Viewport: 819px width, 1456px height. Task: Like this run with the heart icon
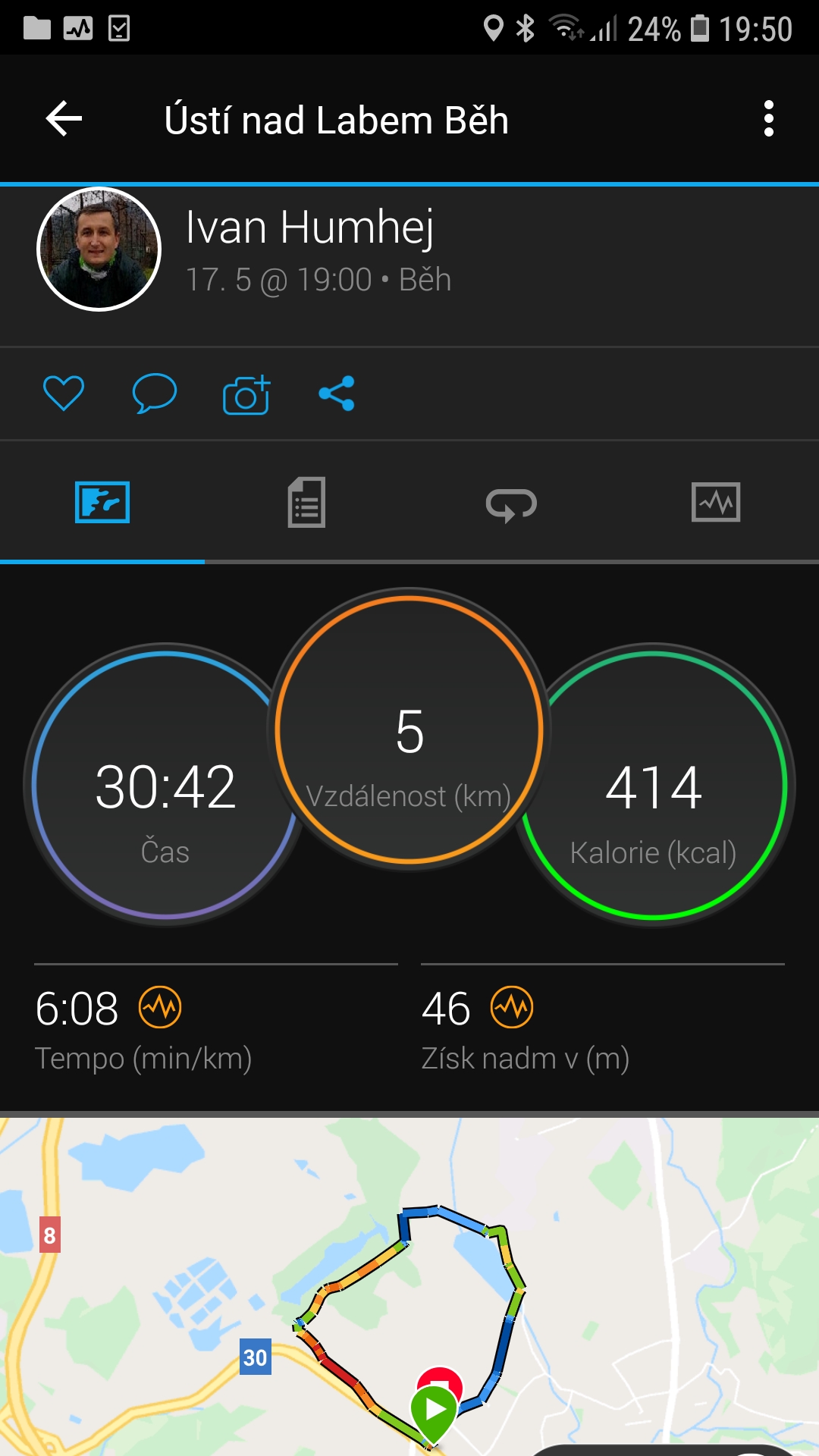point(64,393)
